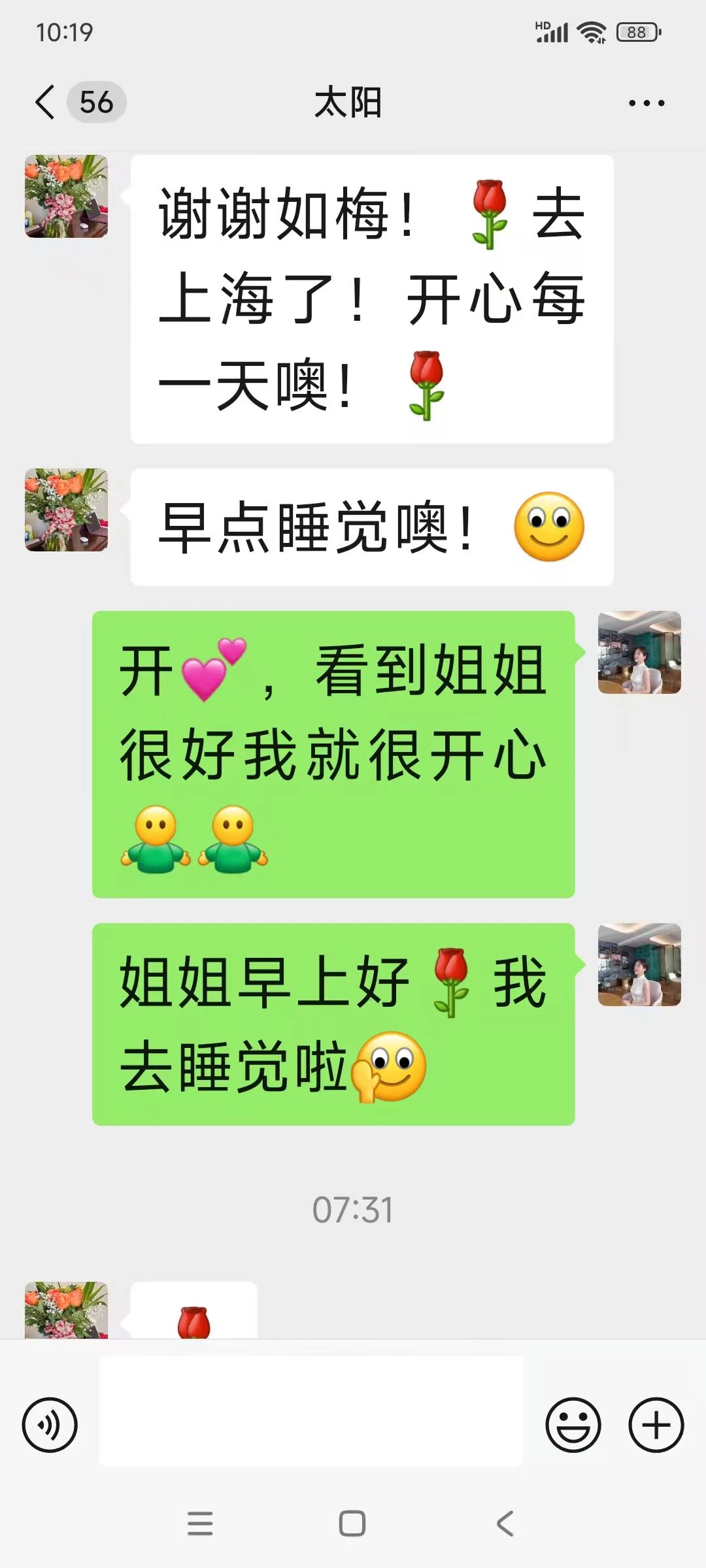The image size is (706, 1568).
Task: Open the emoji sticker panel
Action: coord(573,1425)
